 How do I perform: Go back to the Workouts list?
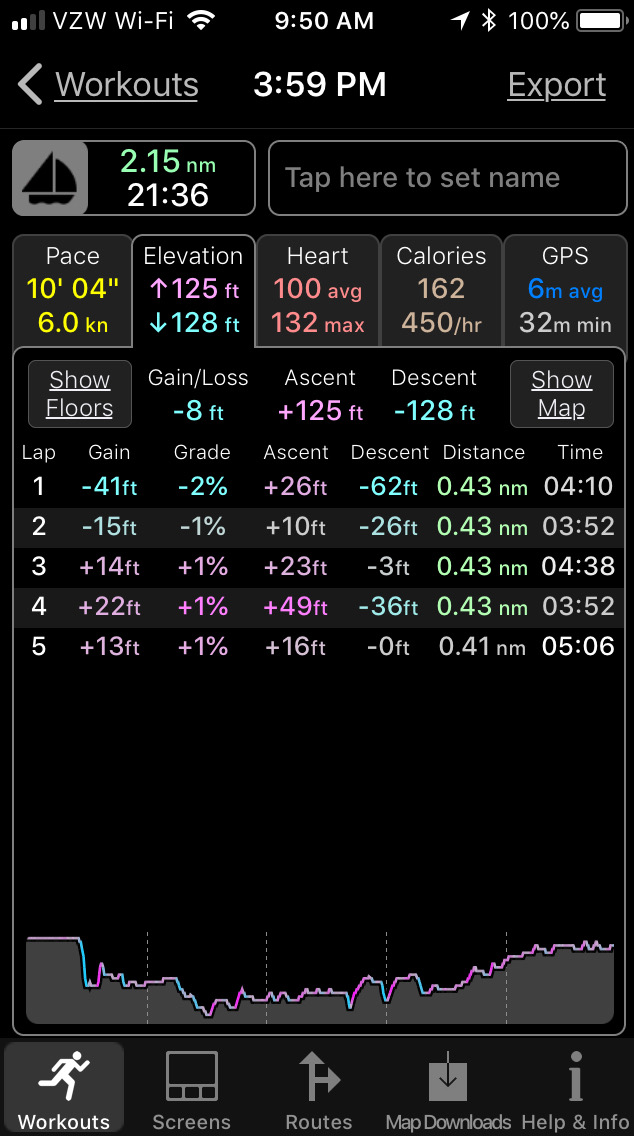(x=108, y=85)
